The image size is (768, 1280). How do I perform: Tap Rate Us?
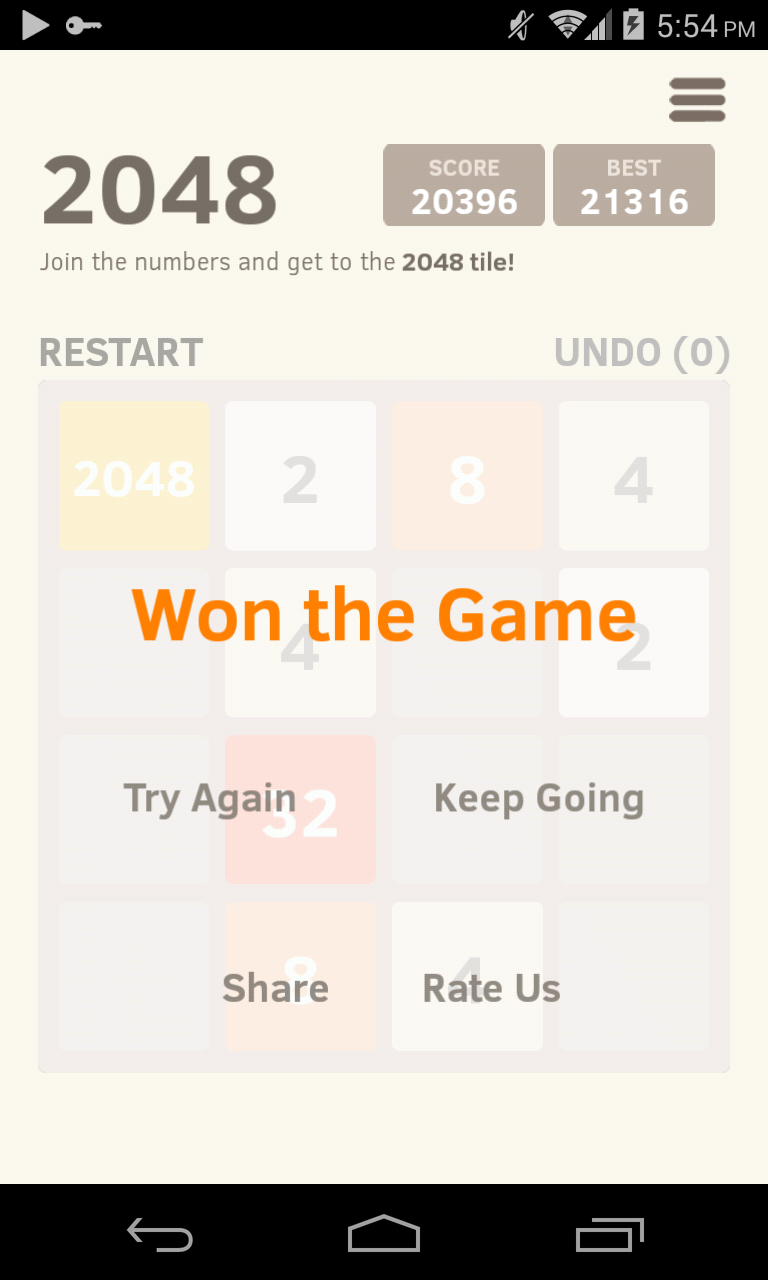pyautogui.click(x=492, y=988)
